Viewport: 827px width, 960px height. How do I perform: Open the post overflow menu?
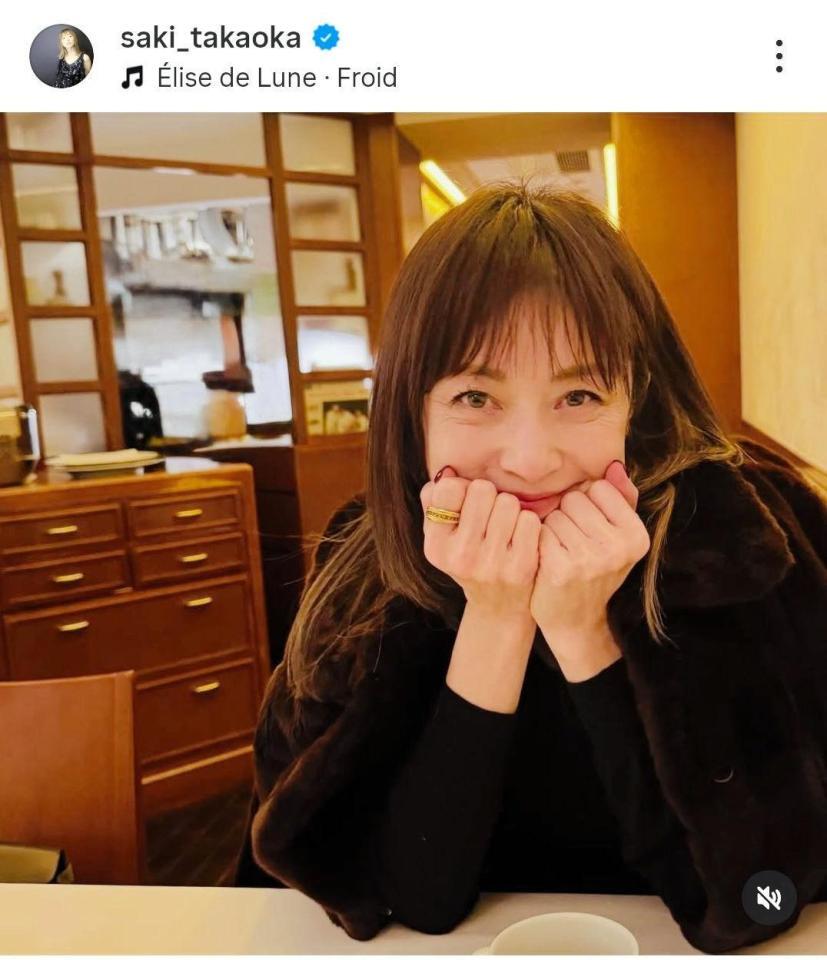(778, 56)
